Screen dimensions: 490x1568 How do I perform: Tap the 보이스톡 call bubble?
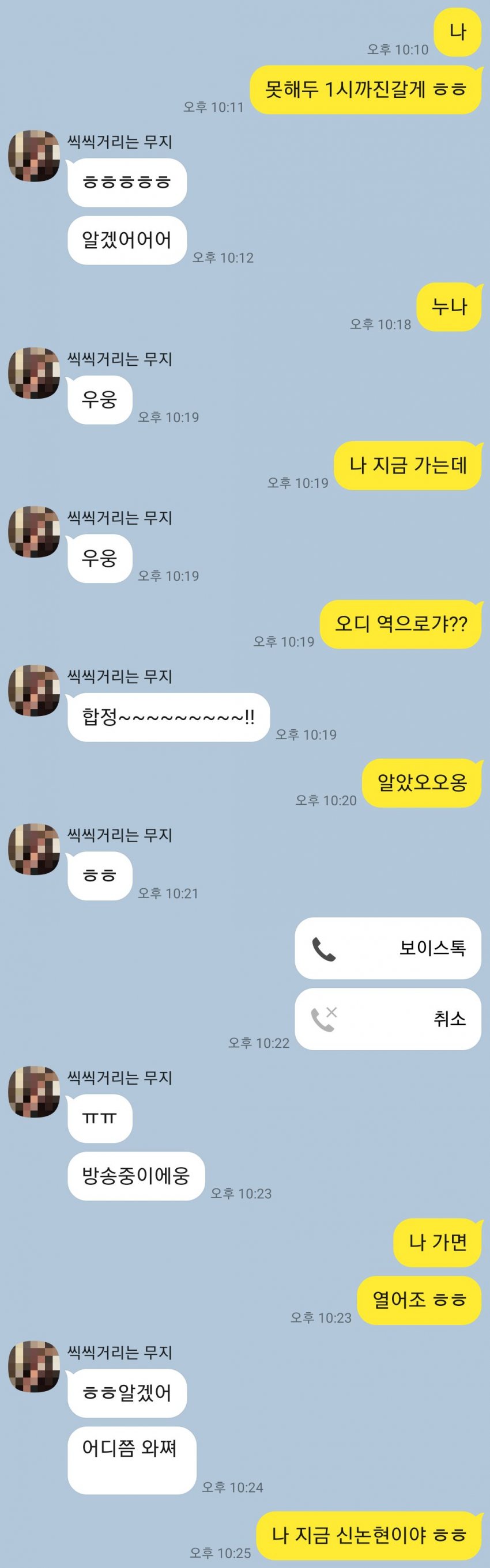387,948
